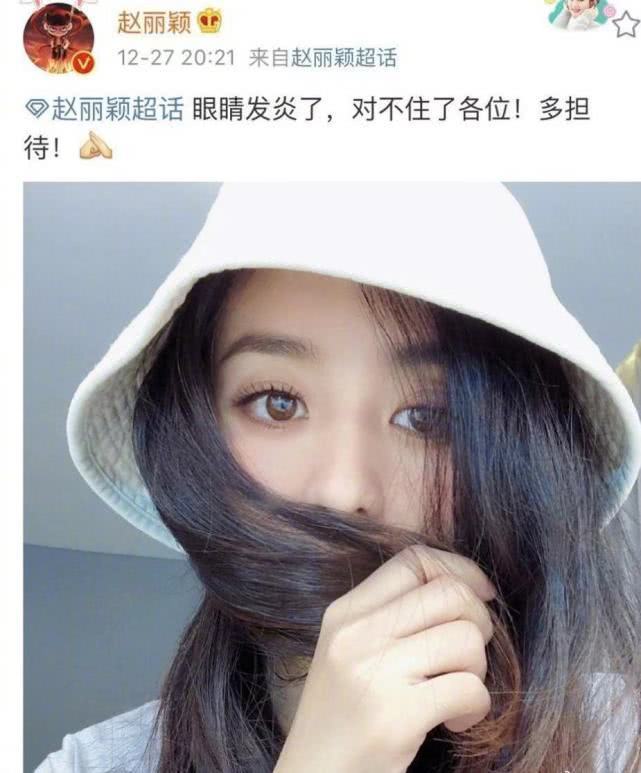
Task: Open the poster's profile avatar
Action: [58, 40]
